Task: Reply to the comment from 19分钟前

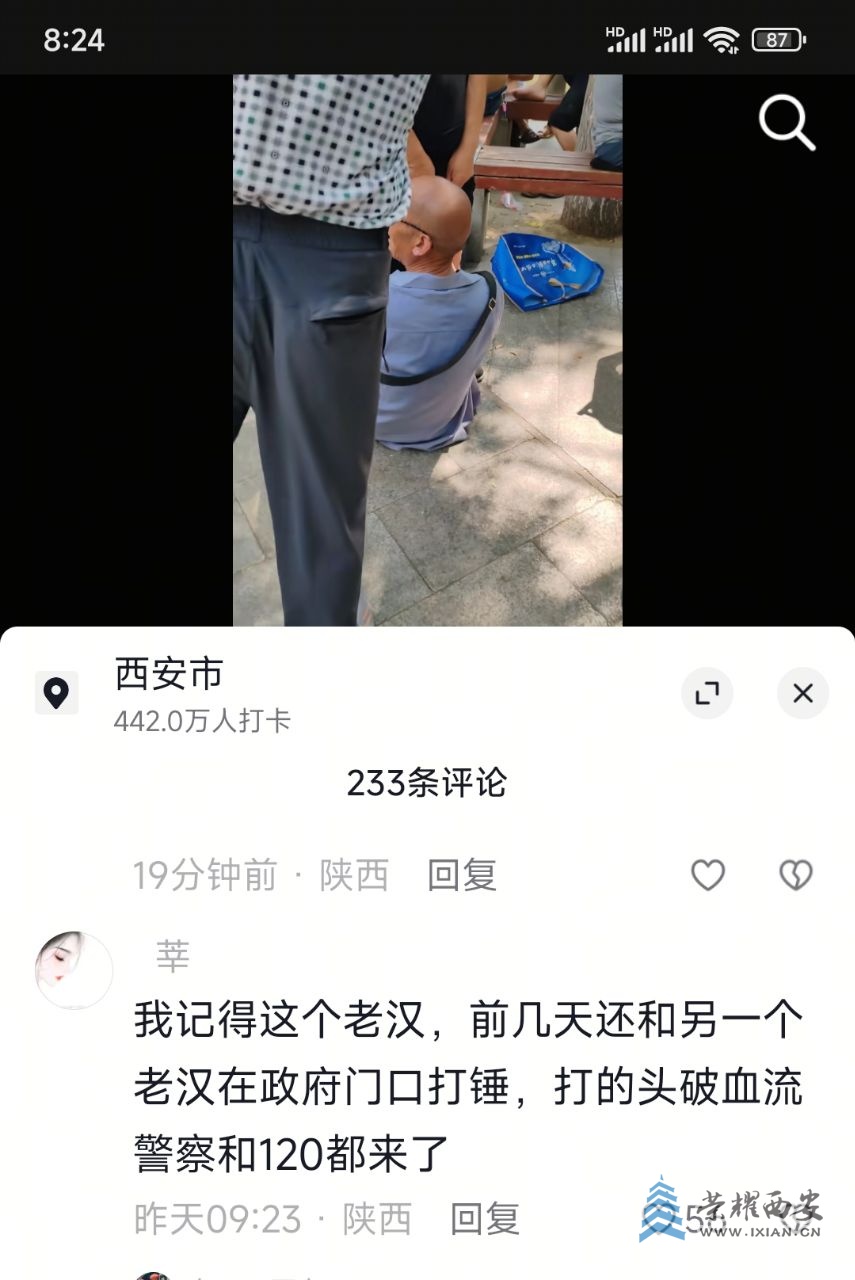Action: pos(462,875)
